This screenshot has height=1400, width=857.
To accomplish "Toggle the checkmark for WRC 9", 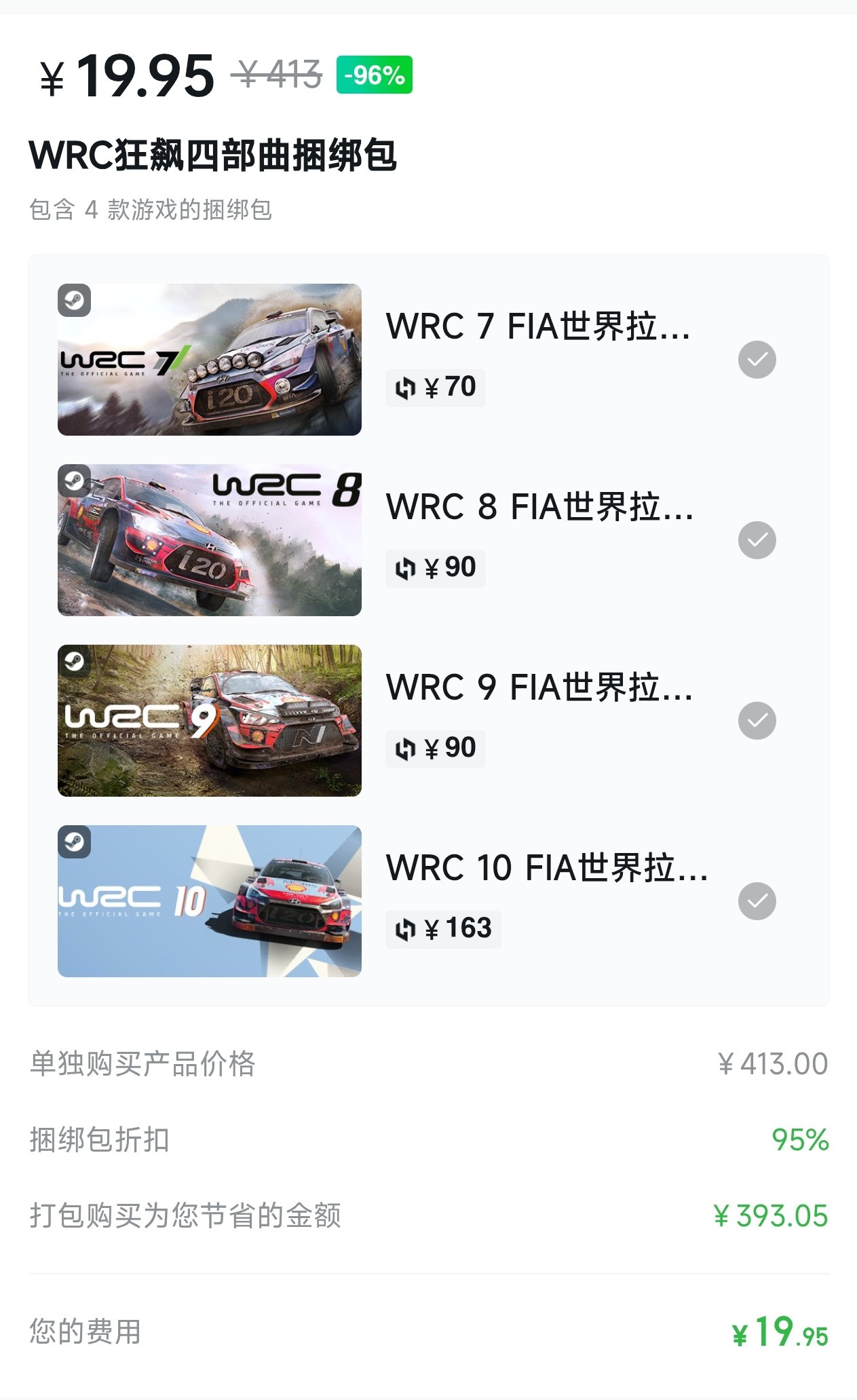I will click(757, 721).
